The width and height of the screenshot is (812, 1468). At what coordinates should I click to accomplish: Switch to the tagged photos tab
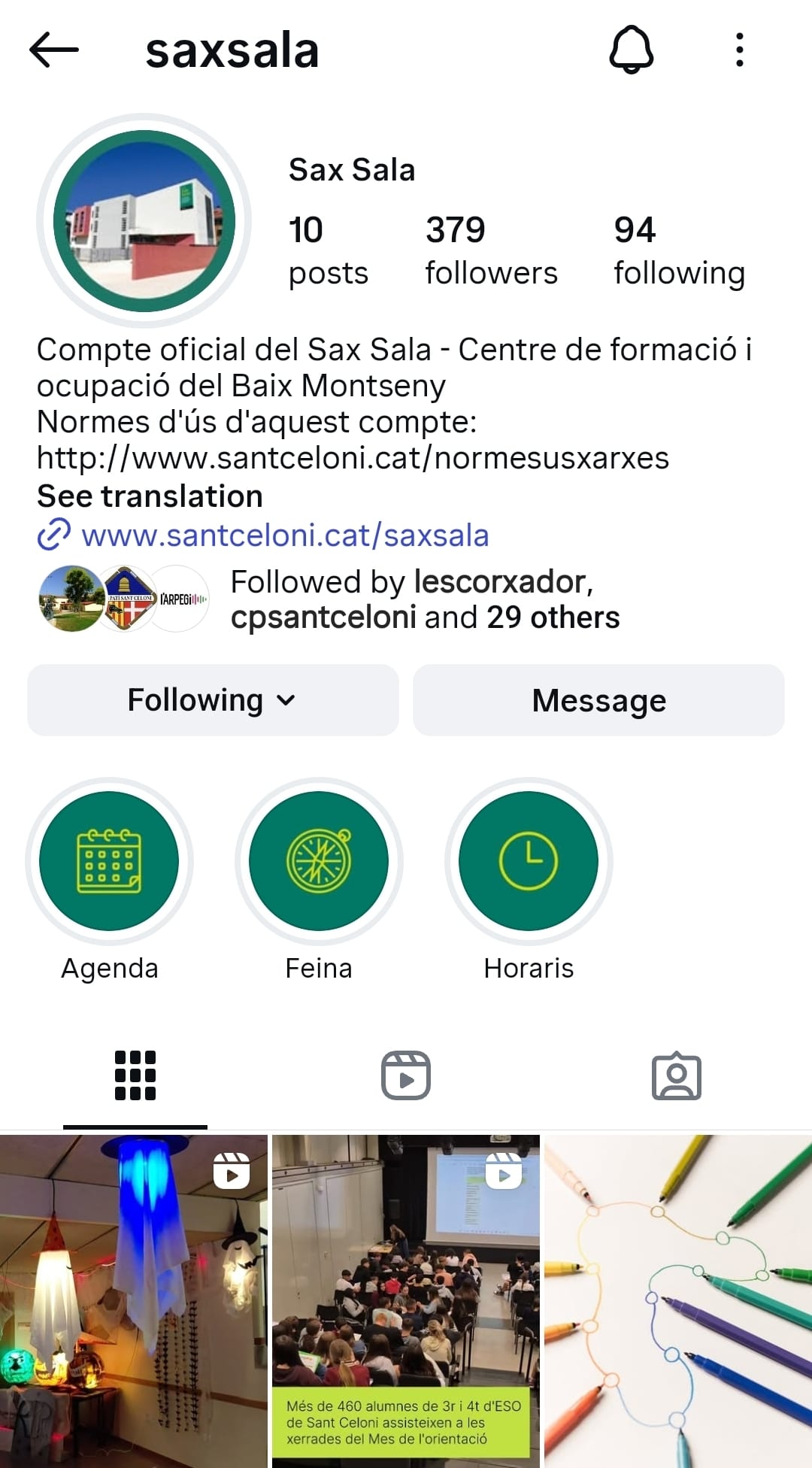pos(677,1075)
